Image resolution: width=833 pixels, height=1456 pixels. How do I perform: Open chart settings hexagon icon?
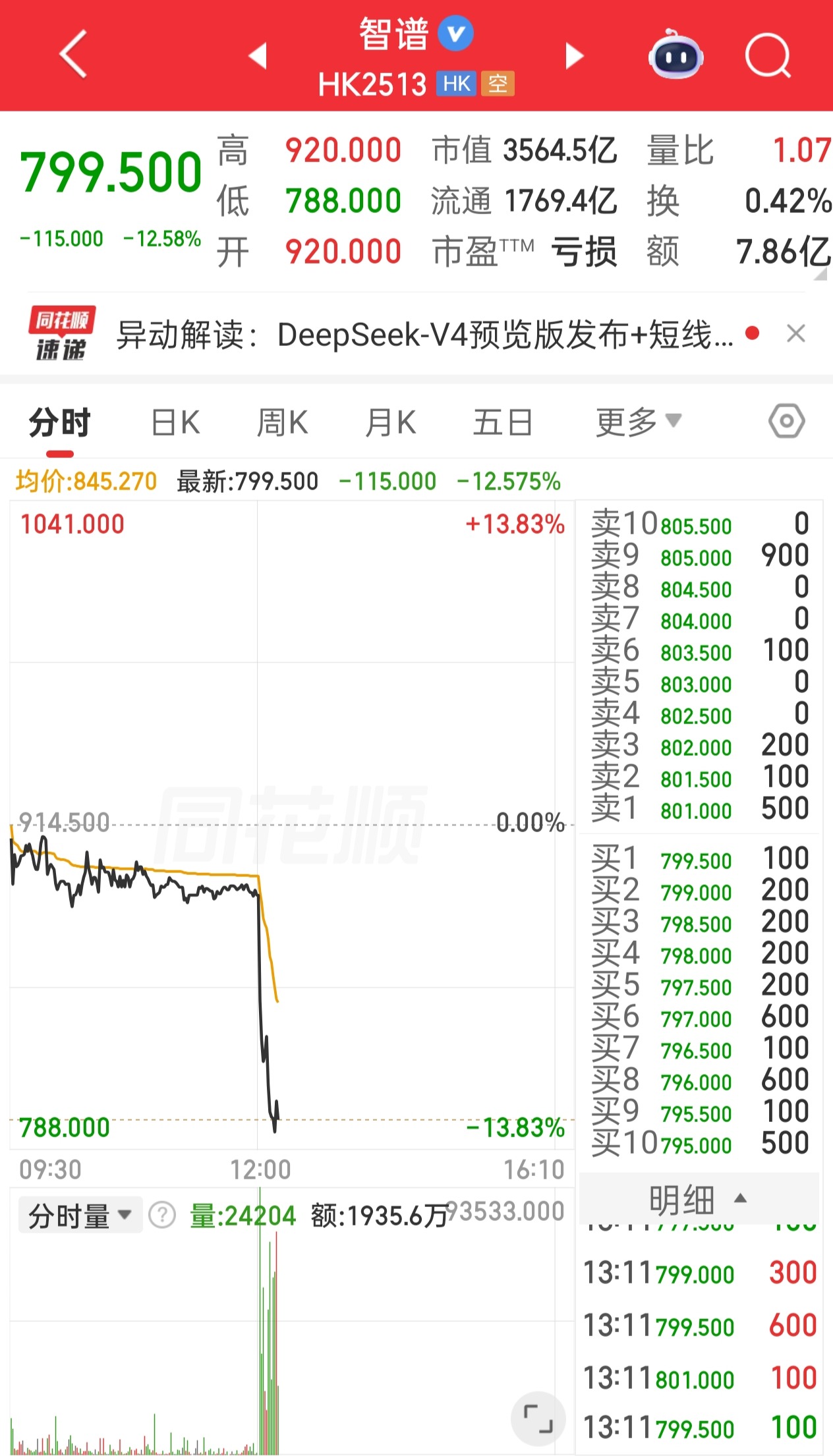coord(786,421)
